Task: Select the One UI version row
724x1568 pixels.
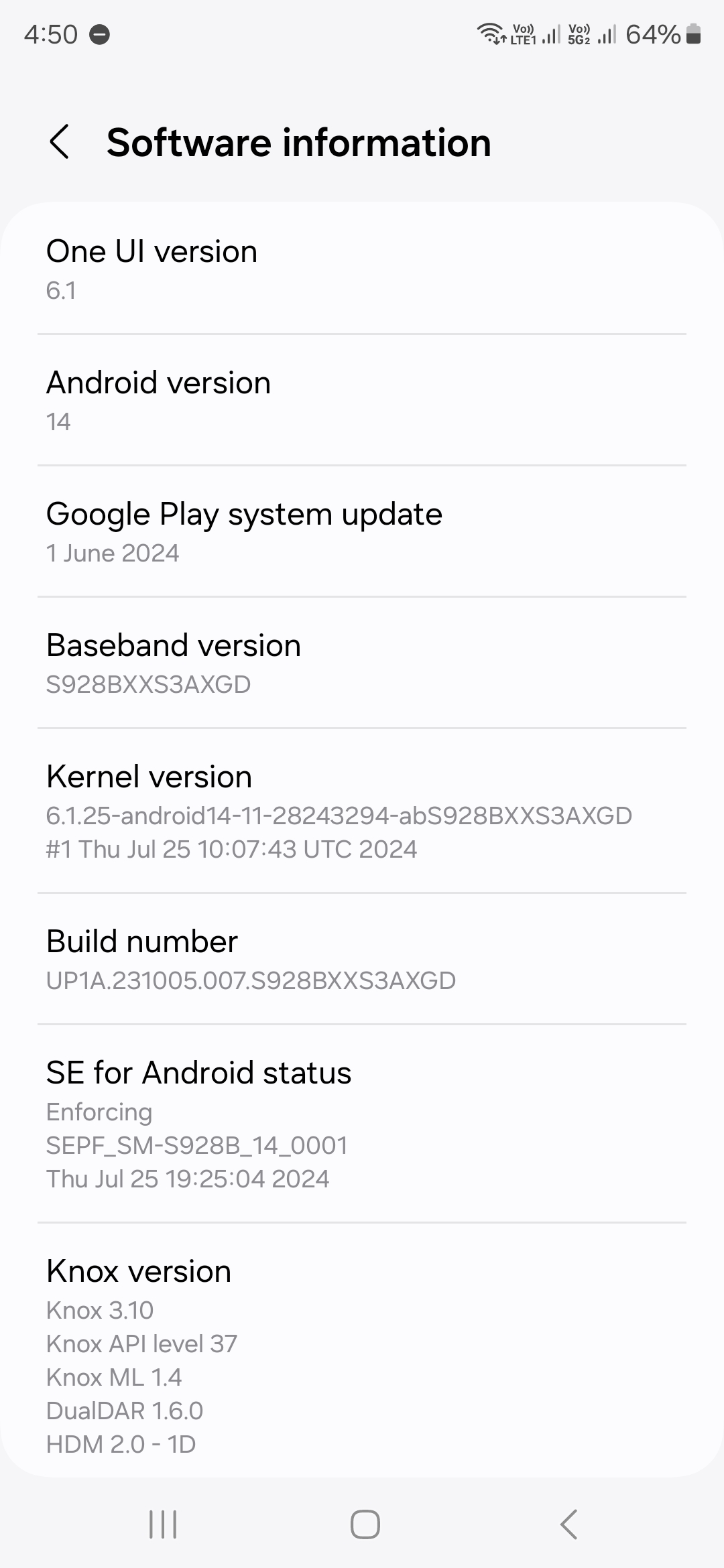Action: coord(362,269)
